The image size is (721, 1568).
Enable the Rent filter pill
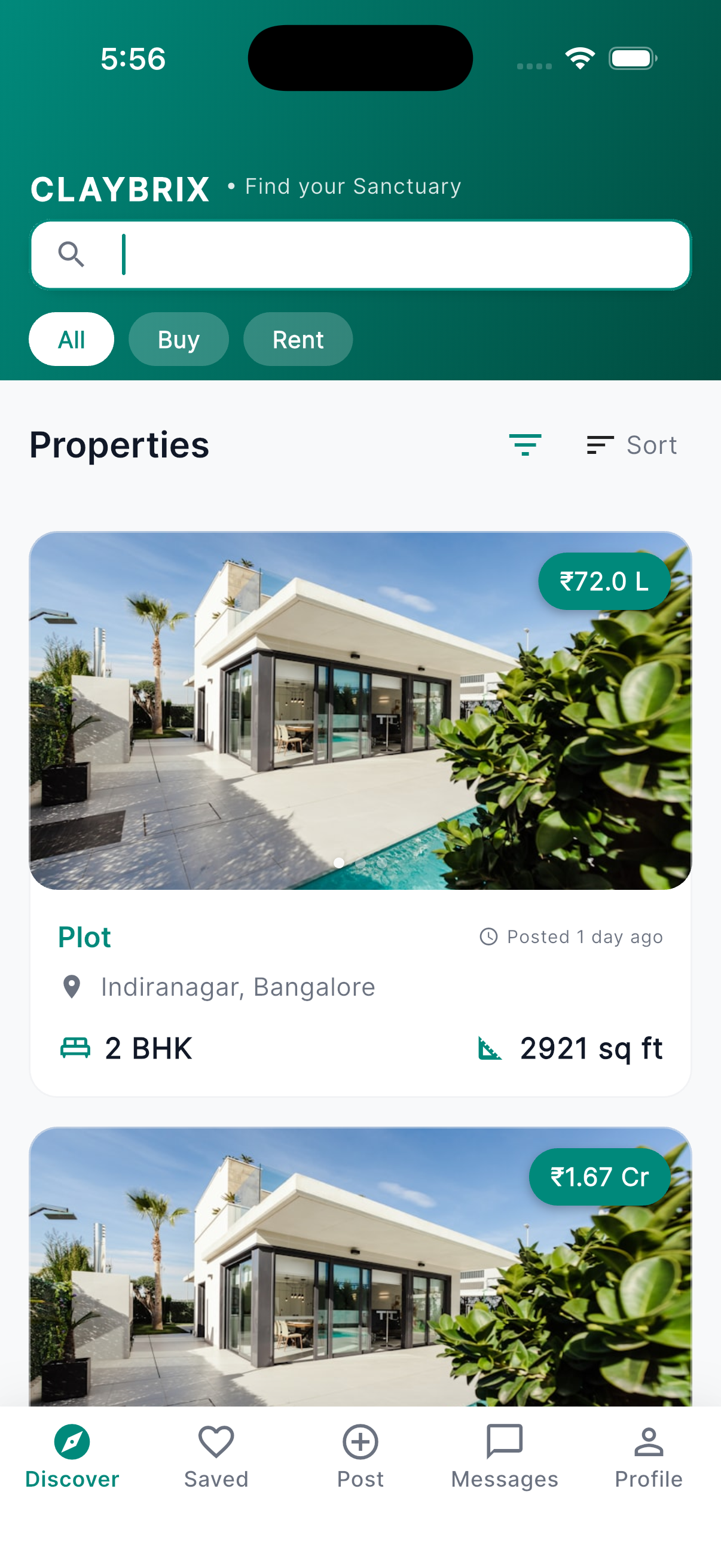(298, 339)
